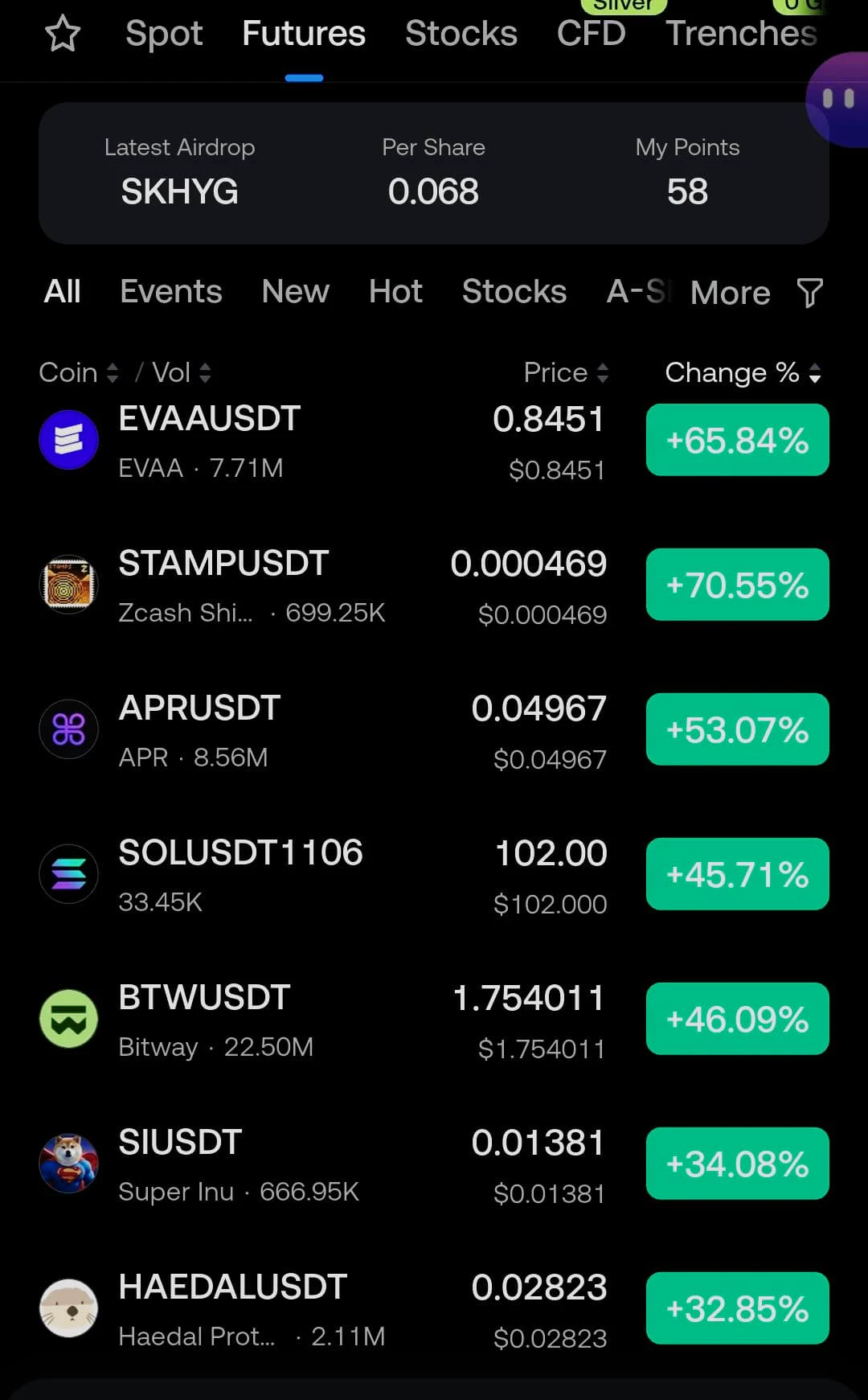Open the CFD tab
Screen dimensions: 868x1400
point(592,34)
